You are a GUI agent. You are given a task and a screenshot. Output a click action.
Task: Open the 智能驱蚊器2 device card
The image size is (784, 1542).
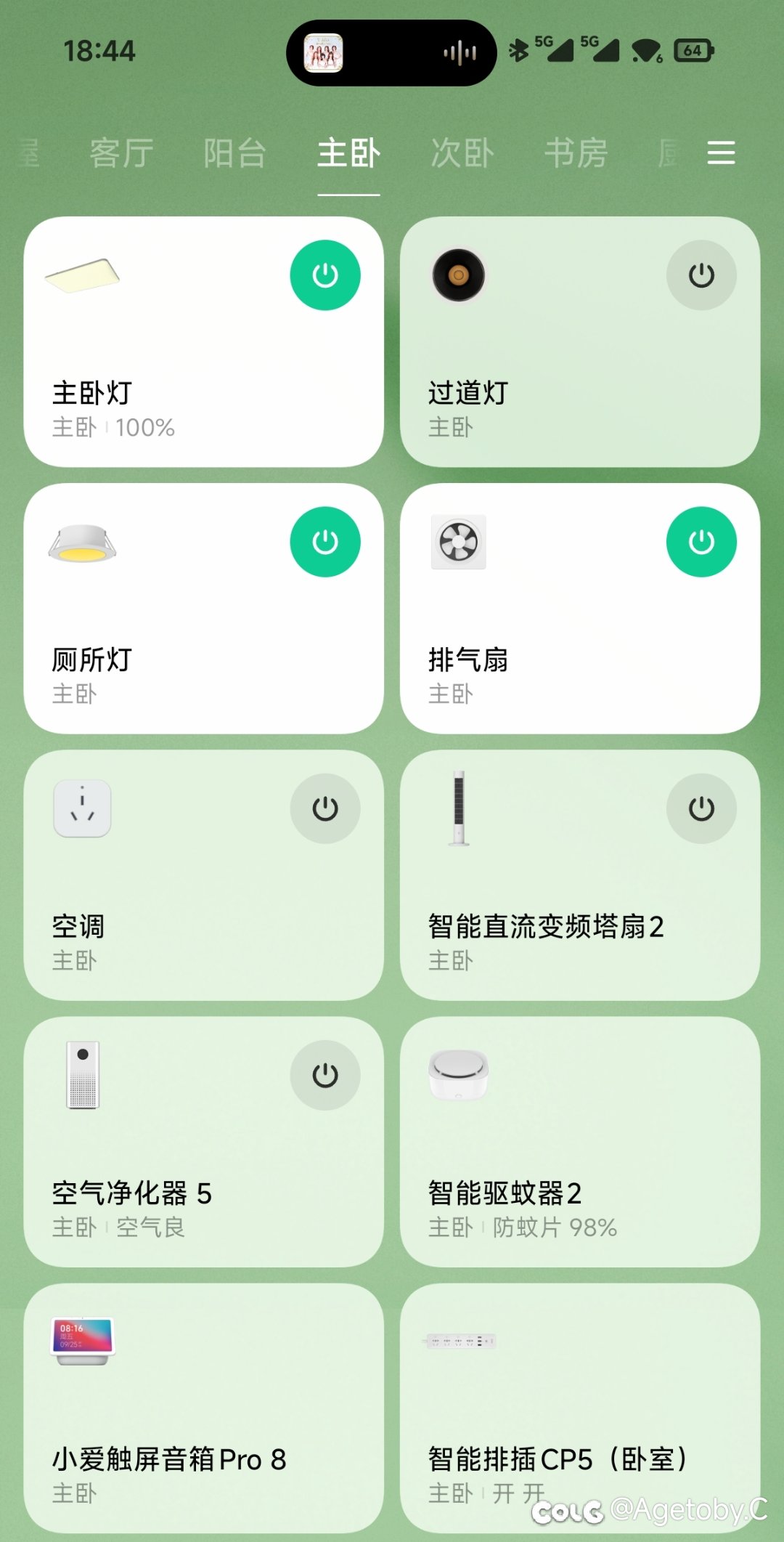[x=580, y=1142]
